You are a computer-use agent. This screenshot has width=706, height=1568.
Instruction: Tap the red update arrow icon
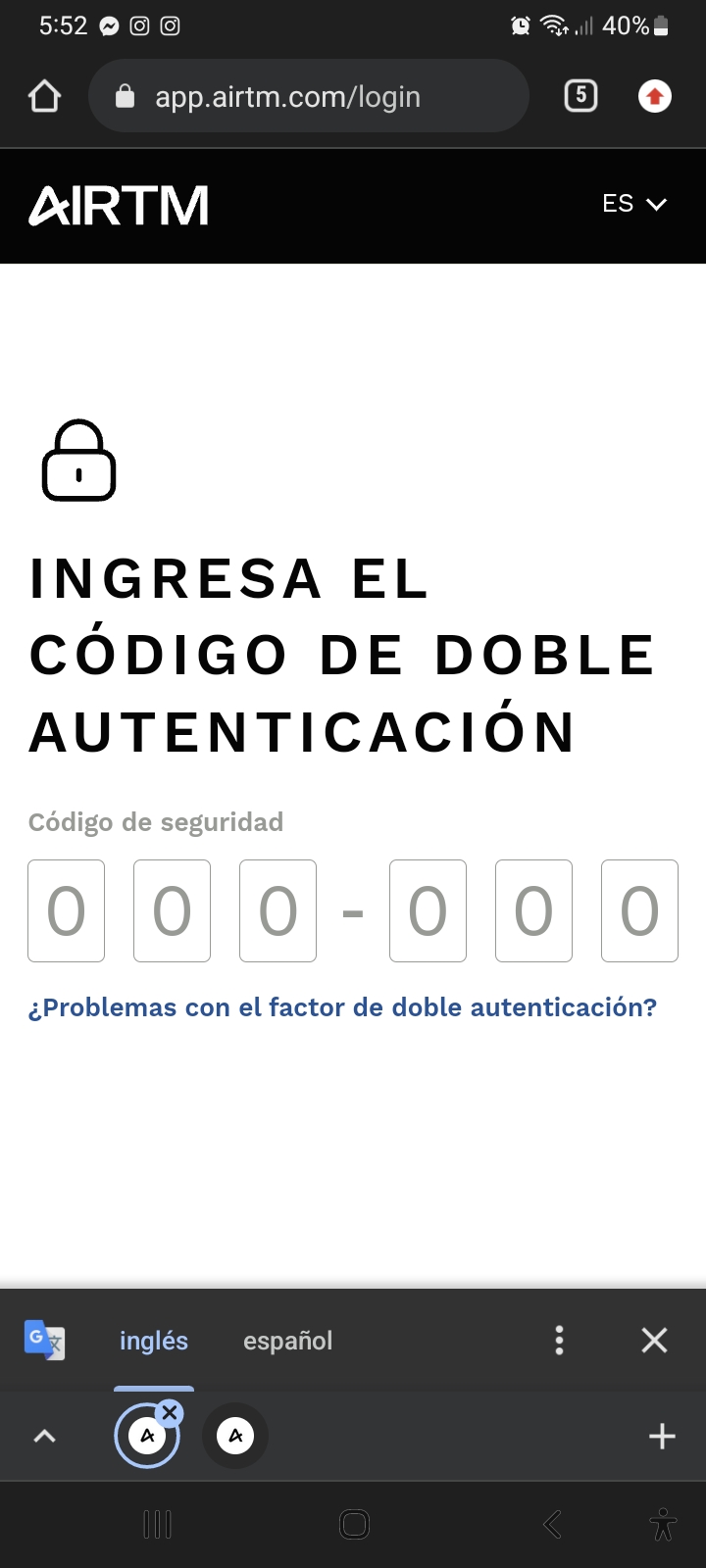pyautogui.click(x=655, y=96)
